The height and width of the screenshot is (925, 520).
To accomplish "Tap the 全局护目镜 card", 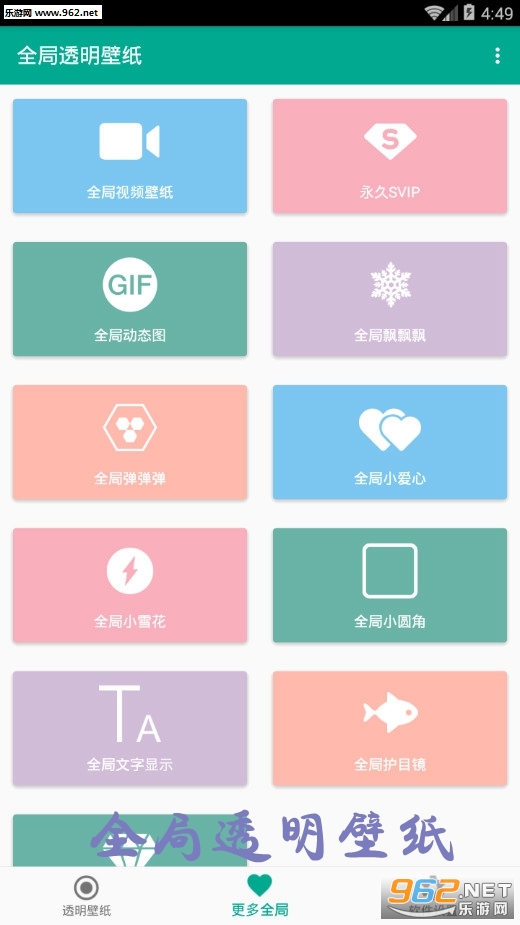I will (390, 728).
